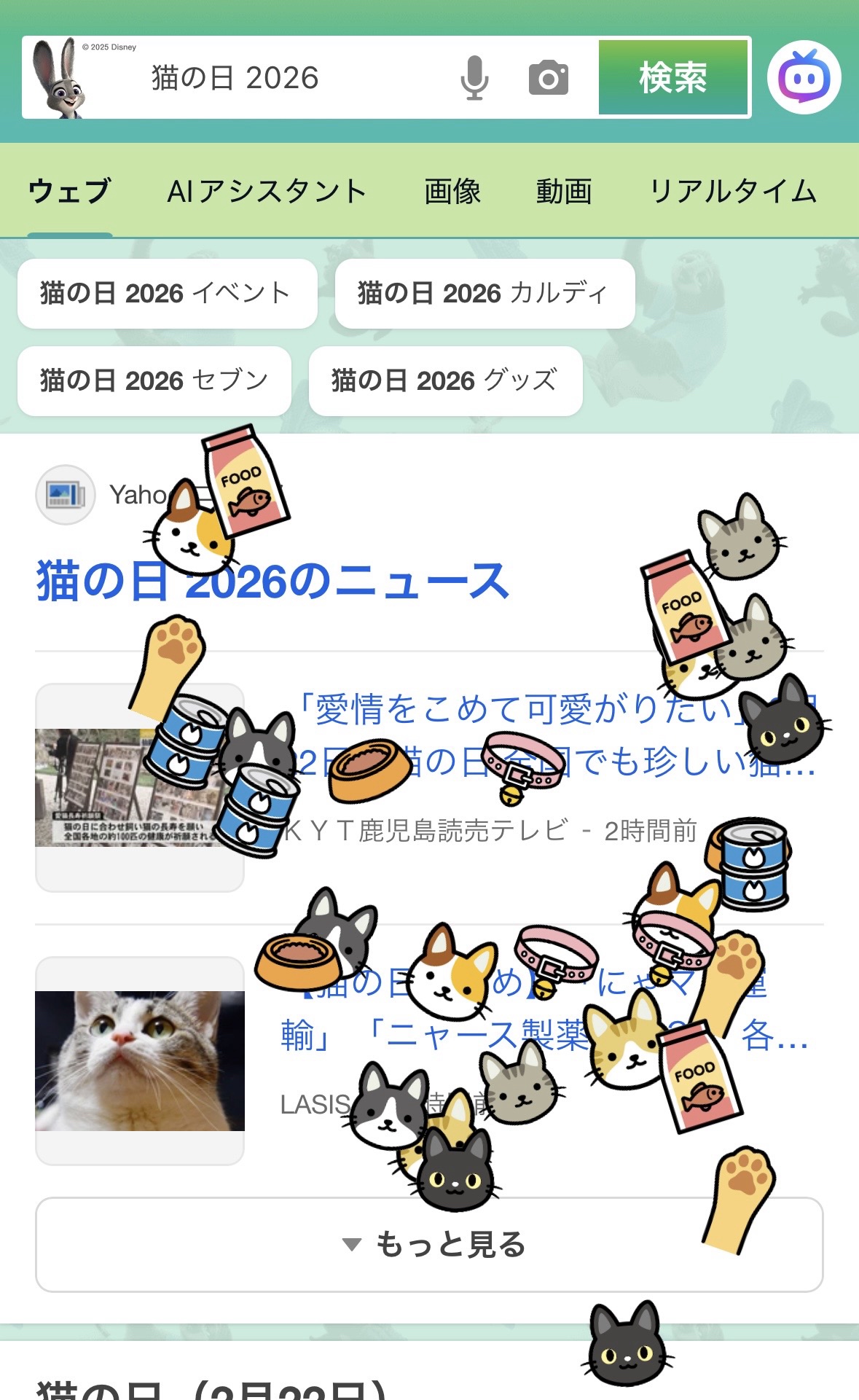Switch to the リアルタイム tab
The height and width of the screenshot is (1400, 859).
[x=732, y=192]
